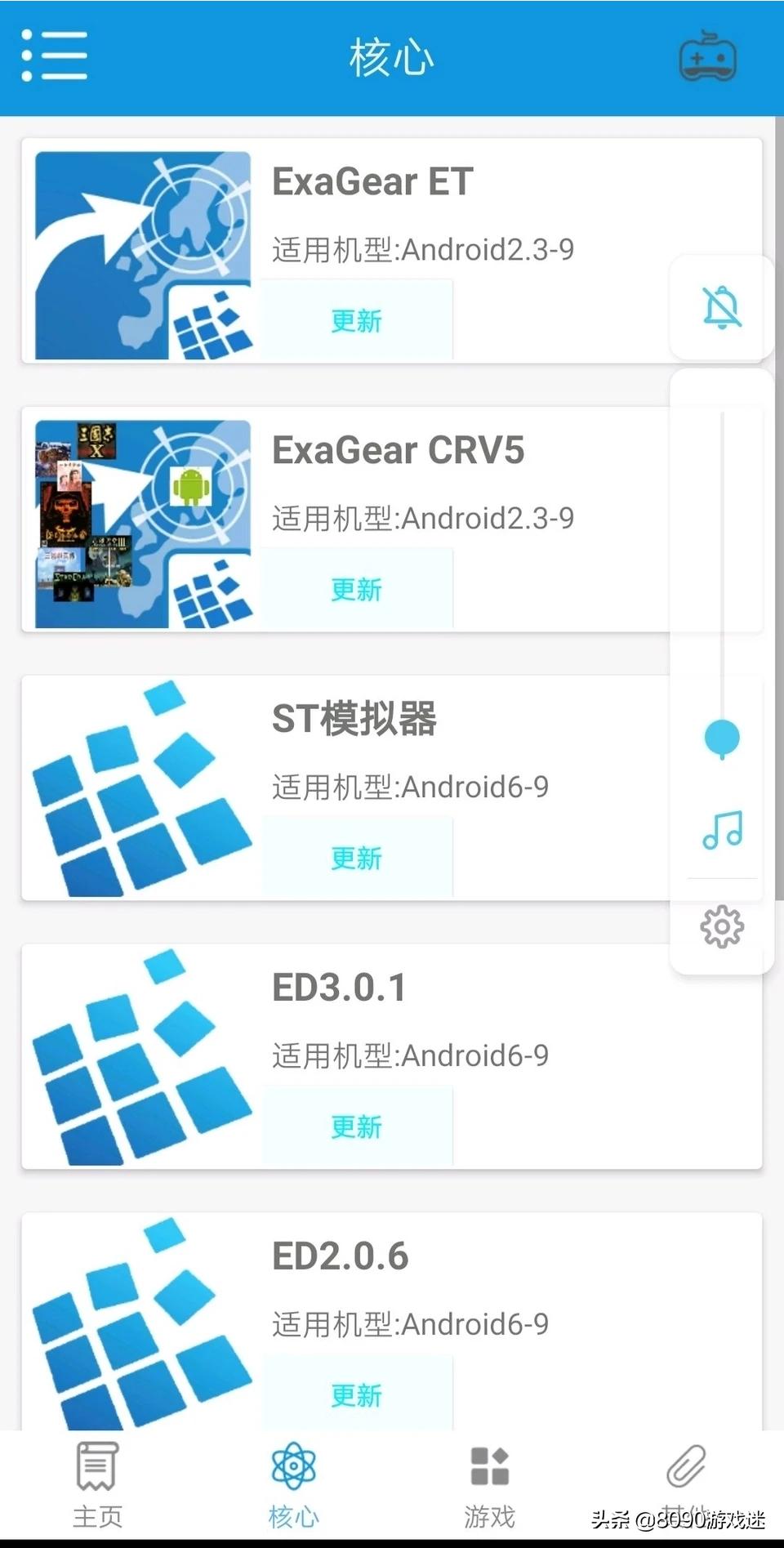
Task: Switch to the 主页 tab
Action: [x=97, y=1484]
